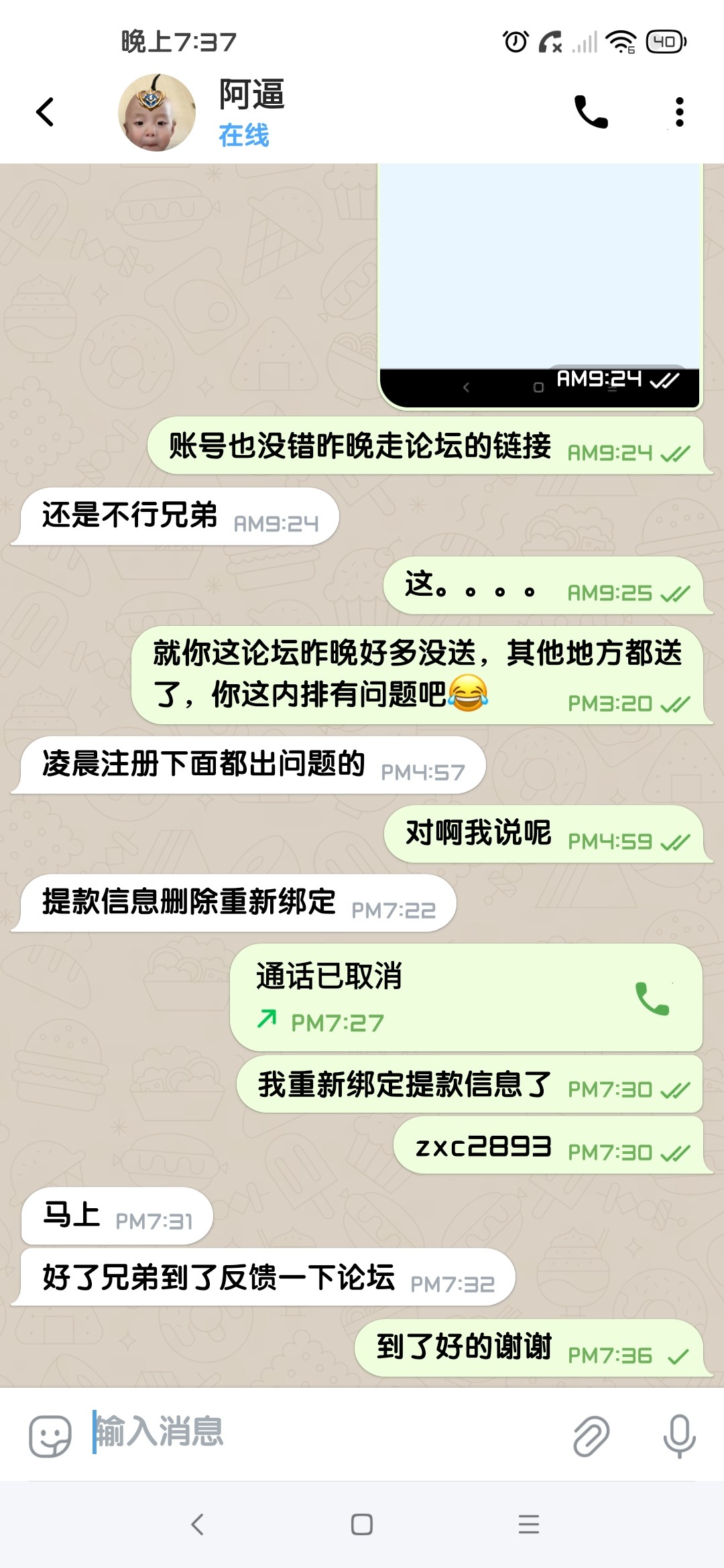Call back from the 通话已取消 bubble
The height and width of the screenshot is (1568, 724).
point(652,998)
